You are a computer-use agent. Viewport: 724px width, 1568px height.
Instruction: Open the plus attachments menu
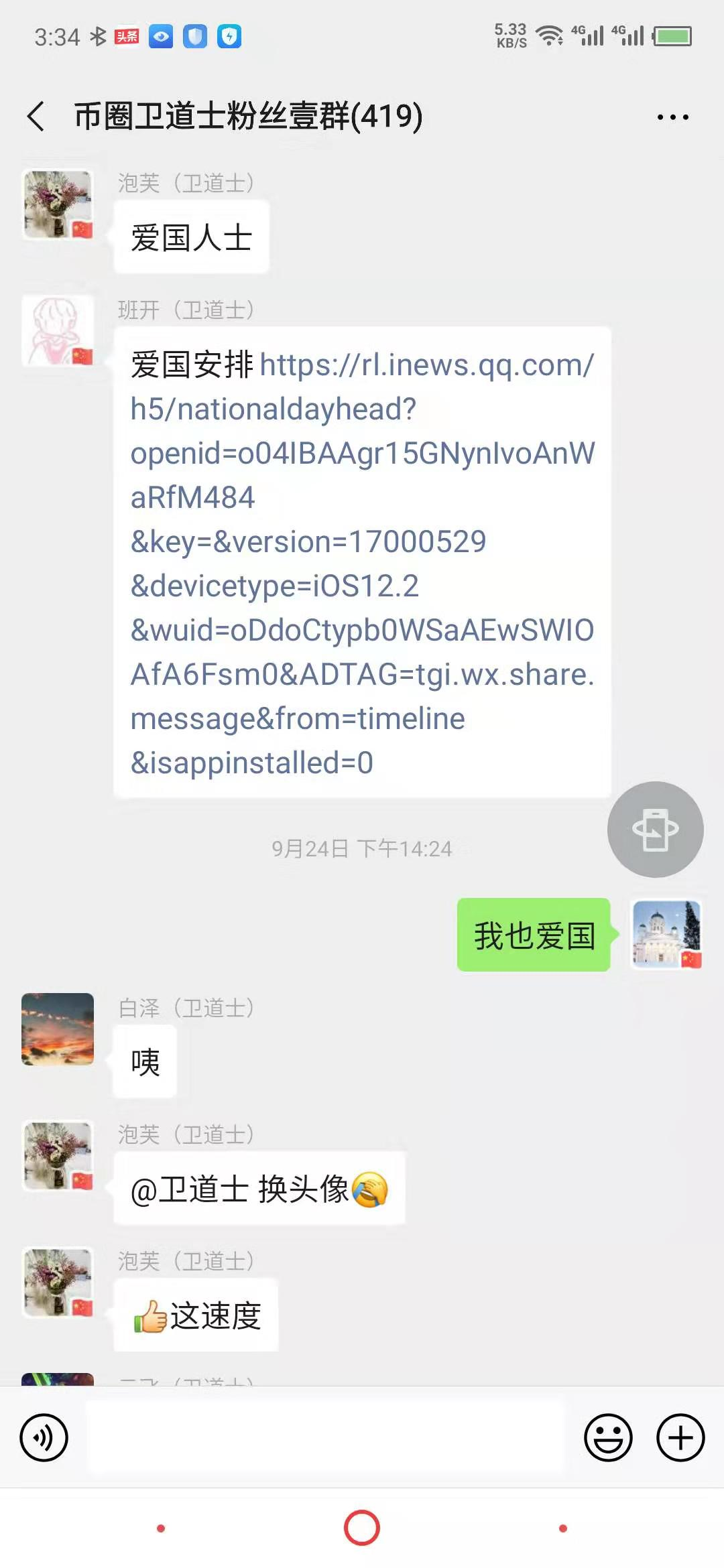[680, 1438]
